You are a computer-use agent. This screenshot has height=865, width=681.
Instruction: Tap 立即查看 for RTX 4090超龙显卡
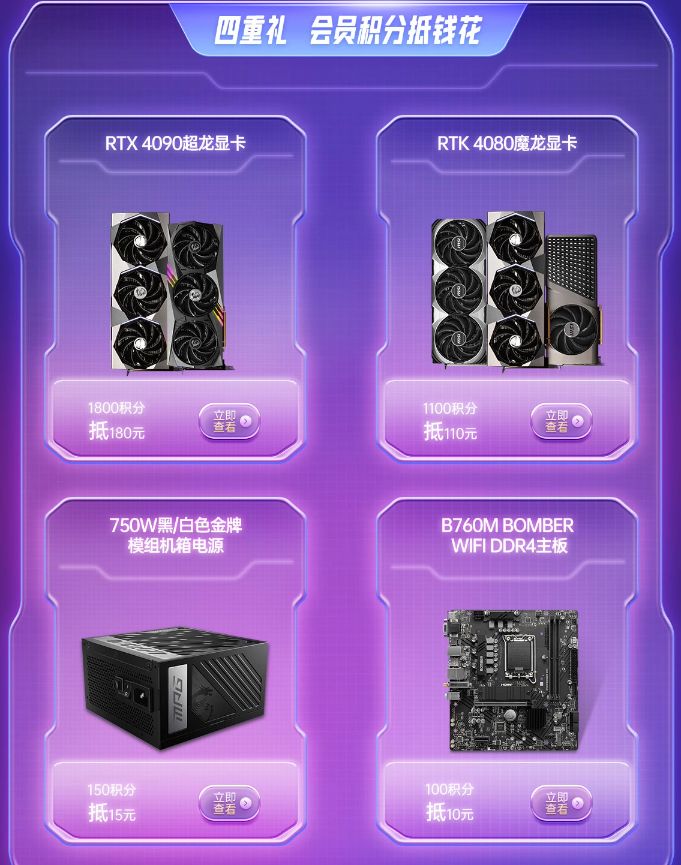click(x=229, y=421)
